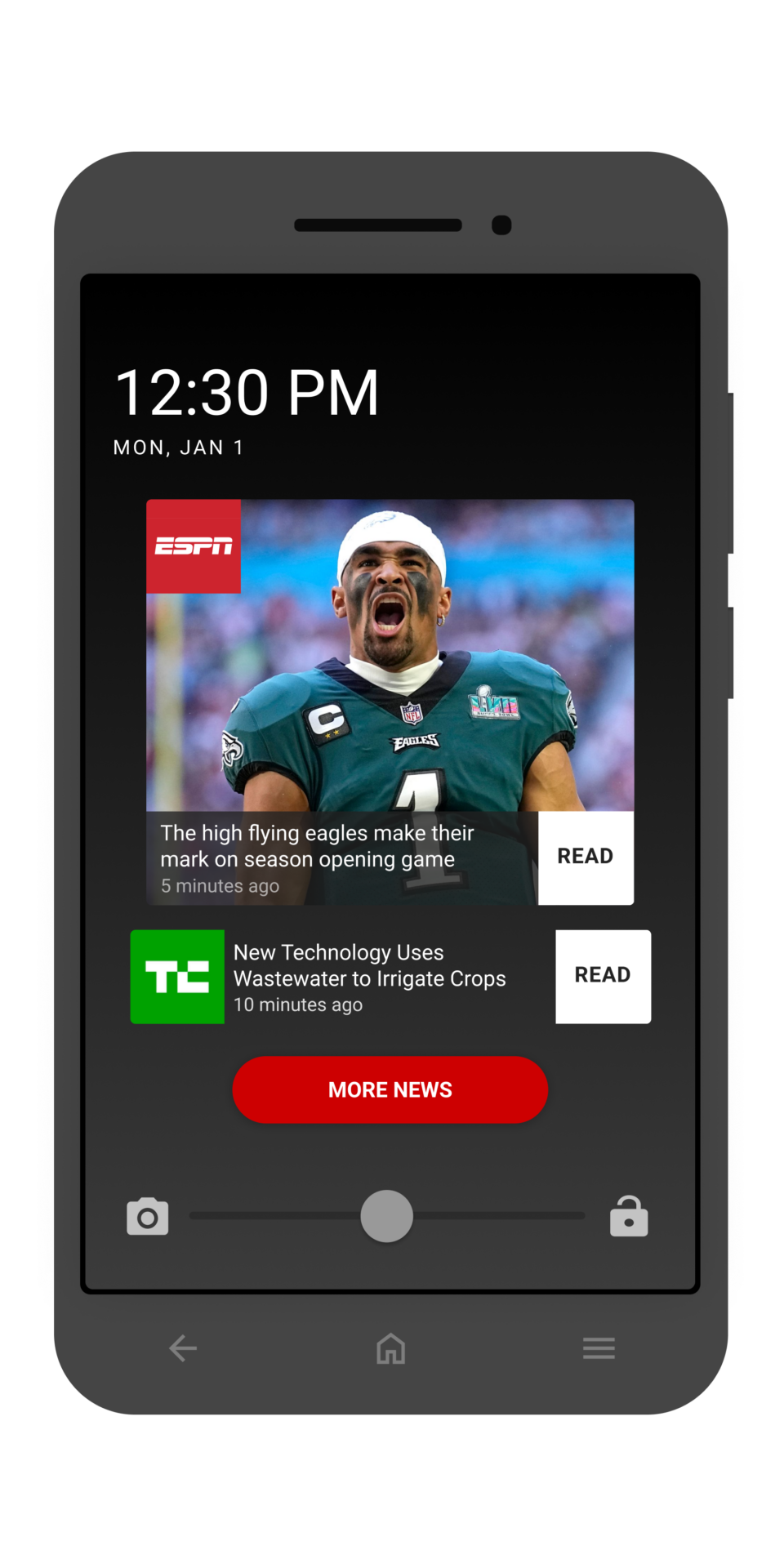784x1568 pixels.
Task: Read the wastewater irrigation tech article
Action: 603,976
